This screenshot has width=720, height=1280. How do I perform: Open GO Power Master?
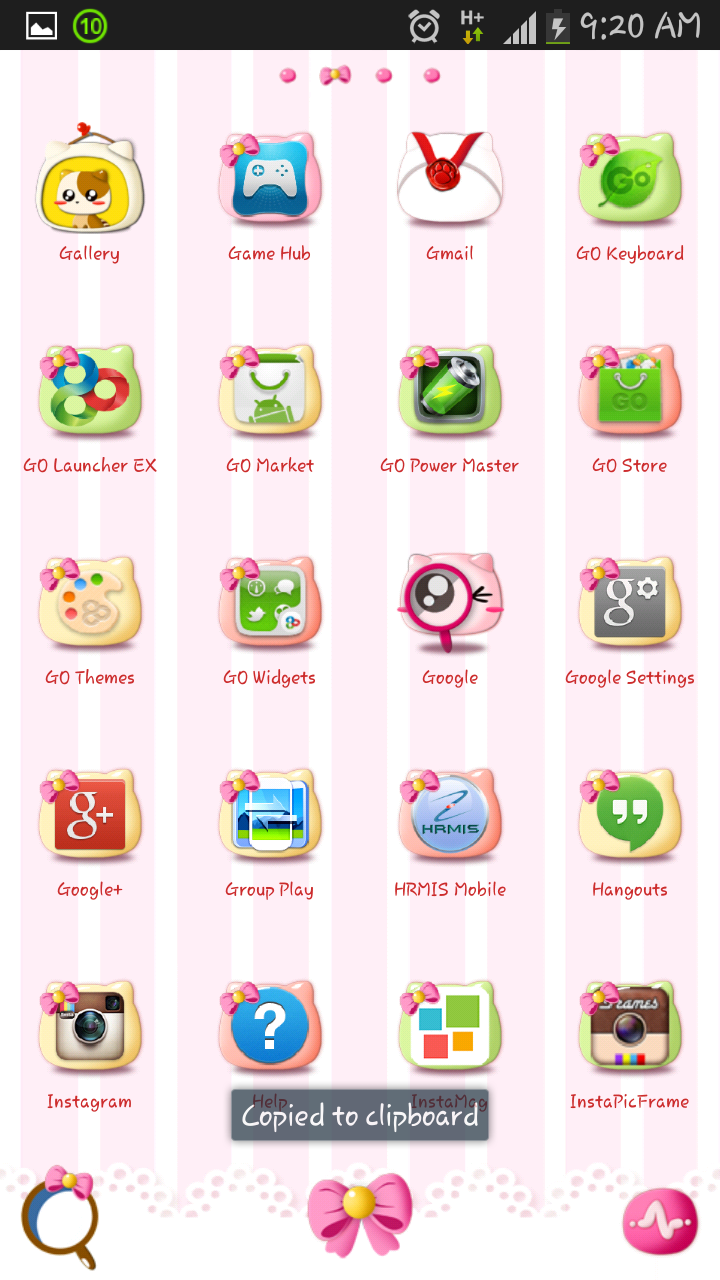click(450, 393)
